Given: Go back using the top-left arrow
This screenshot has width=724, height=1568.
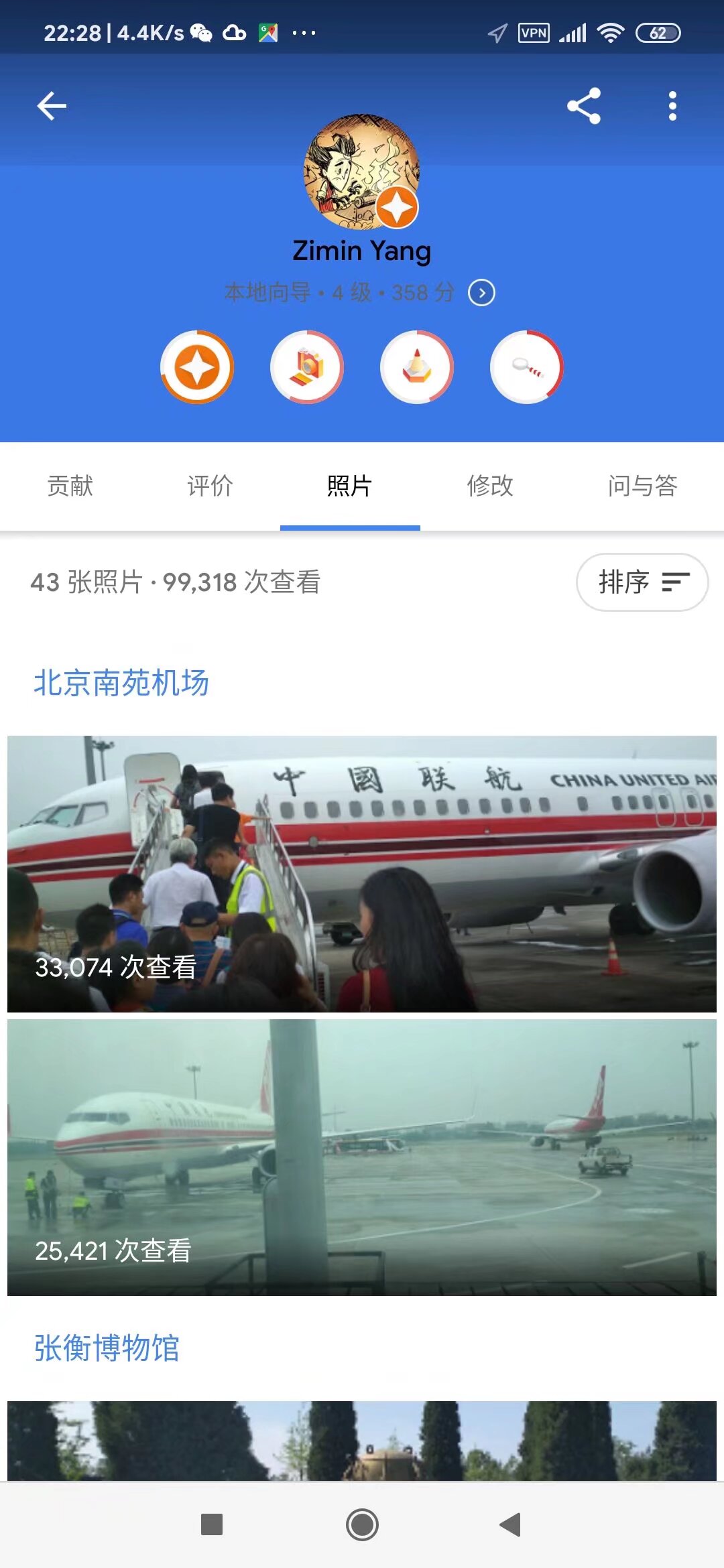Looking at the screenshot, I should pyautogui.click(x=52, y=106).
